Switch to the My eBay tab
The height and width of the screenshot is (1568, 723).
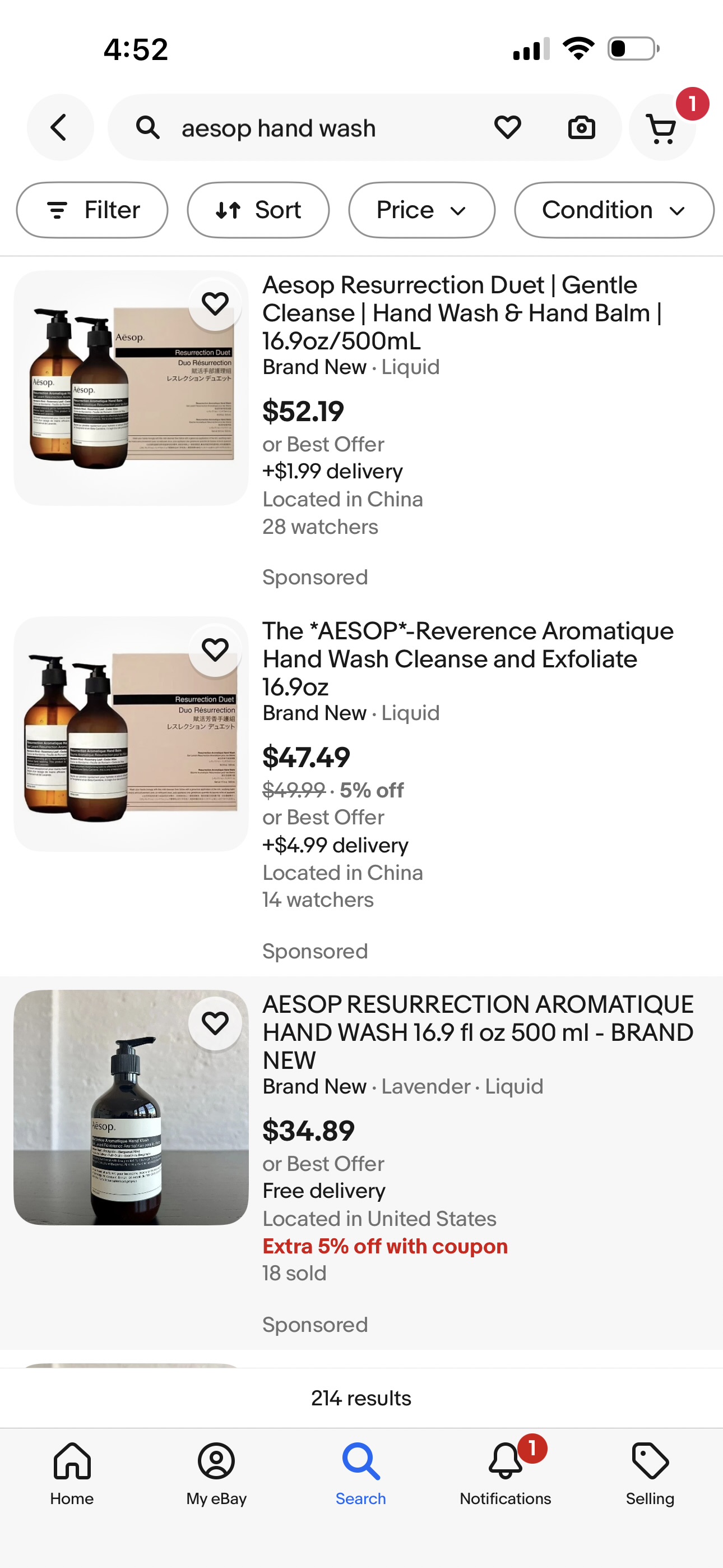pyautogui.click(x=216, y=1473)
